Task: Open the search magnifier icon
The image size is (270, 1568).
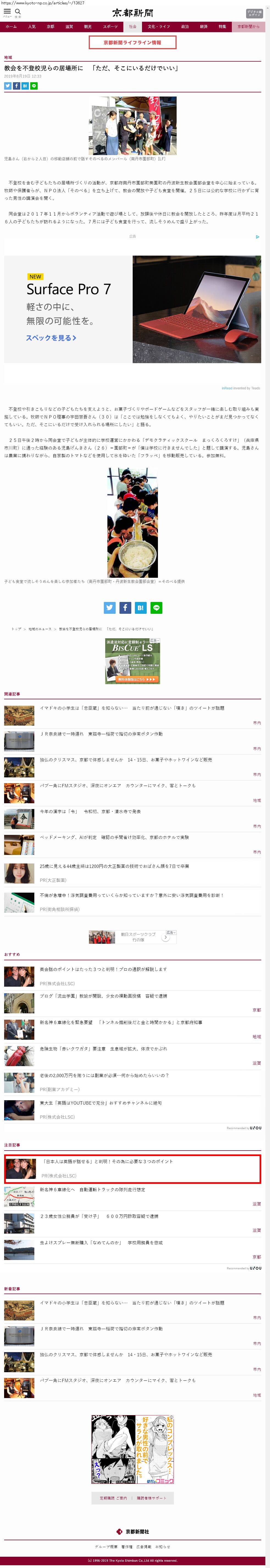Action: [18, 12]
